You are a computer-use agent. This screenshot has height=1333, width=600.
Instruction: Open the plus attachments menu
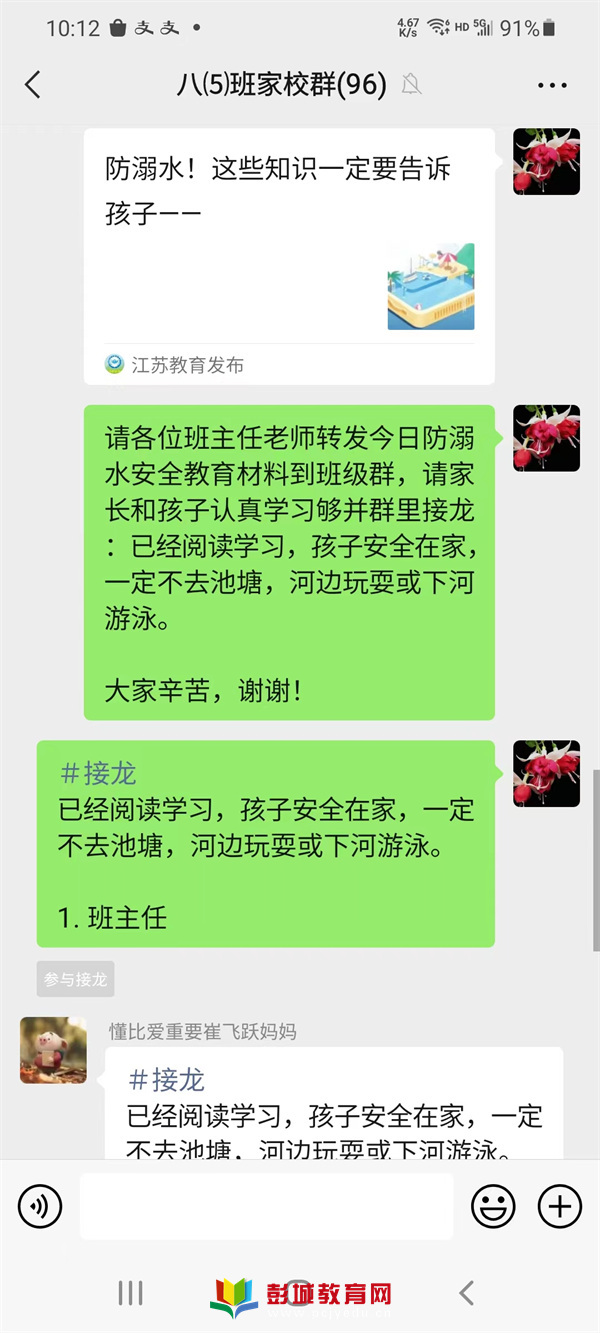click(x=559, y=1207)
